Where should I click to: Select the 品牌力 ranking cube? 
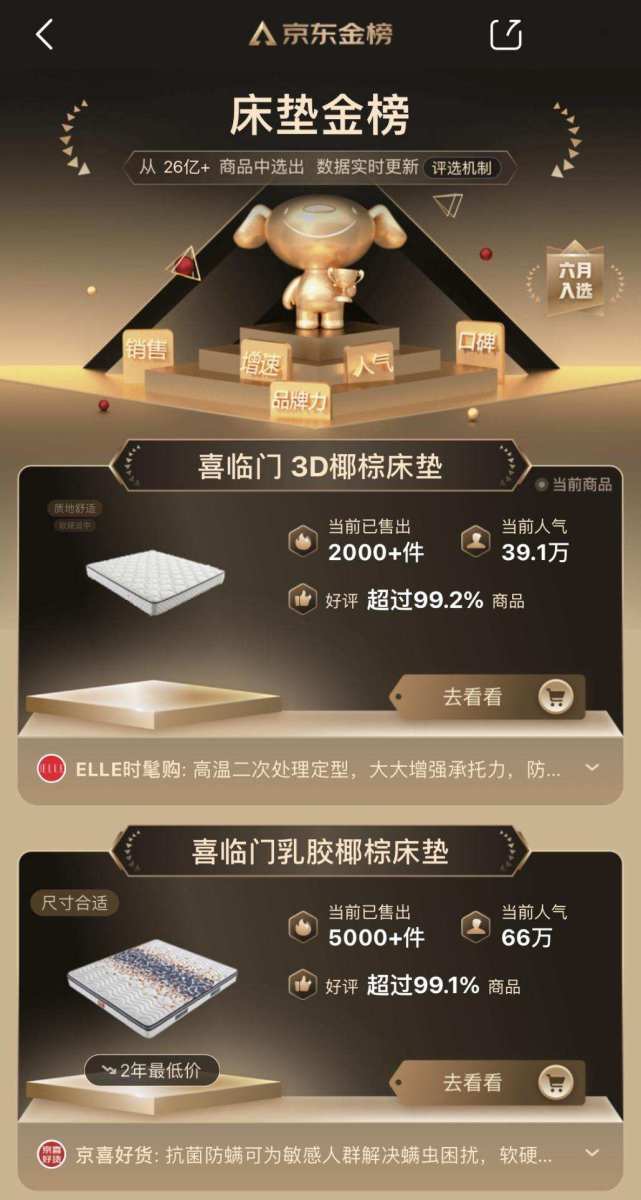(x=300, y=400)
